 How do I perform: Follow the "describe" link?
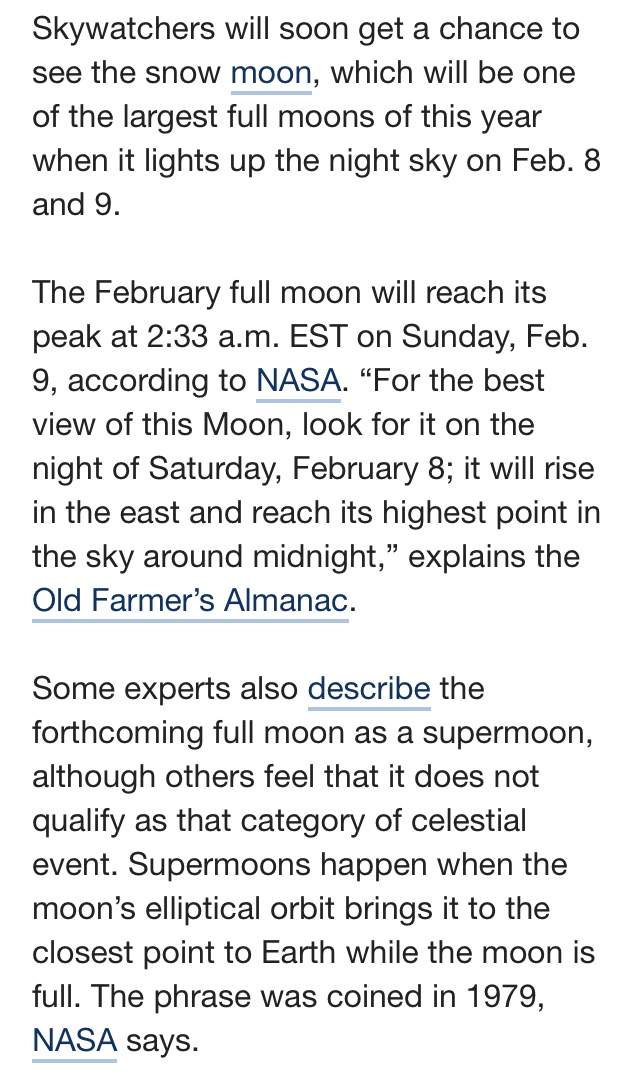pyautogui.click(x=369, y=689)
